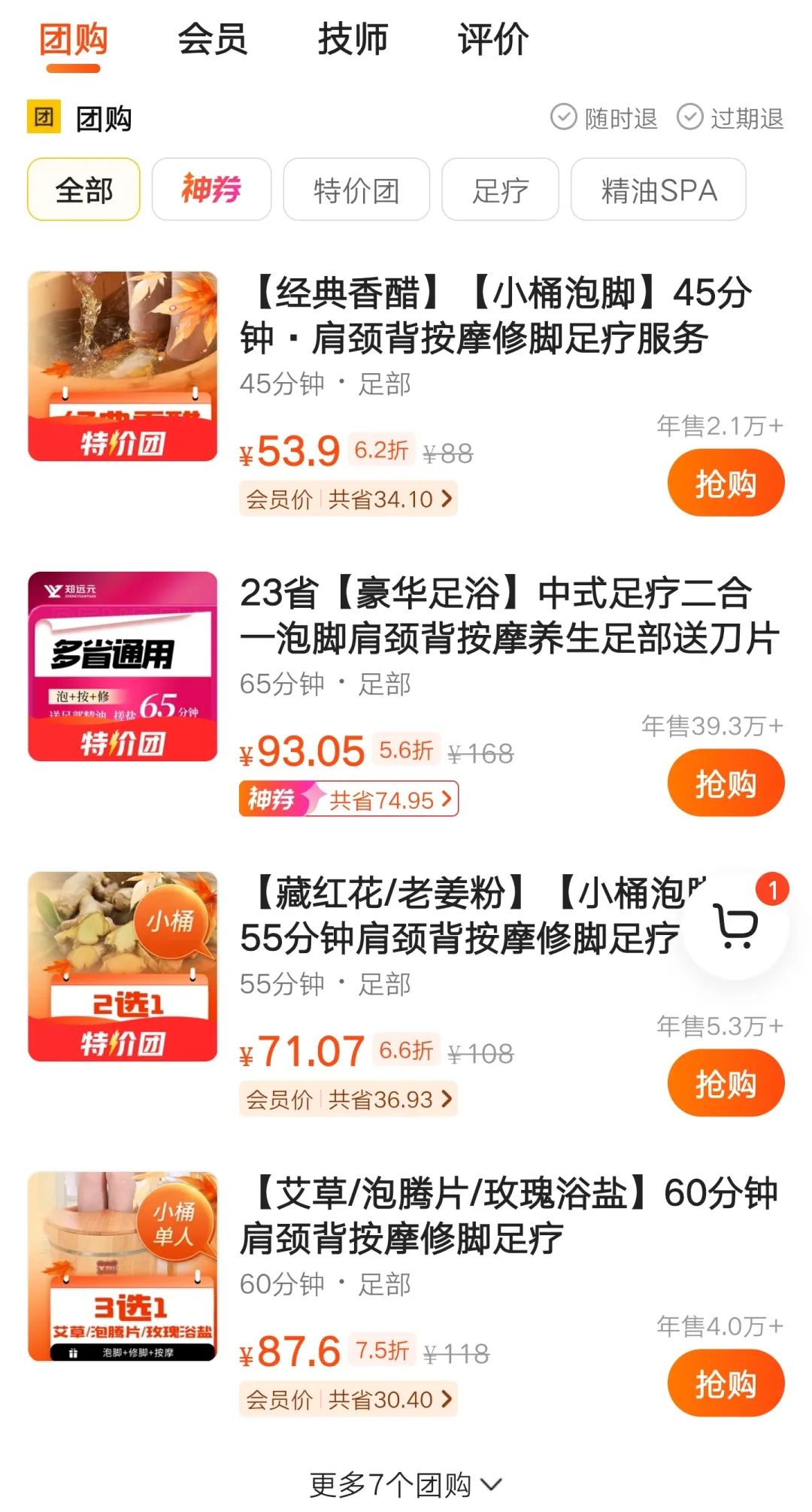
Task: Select the 团购 tab
Action: click(x=74, y=39)
